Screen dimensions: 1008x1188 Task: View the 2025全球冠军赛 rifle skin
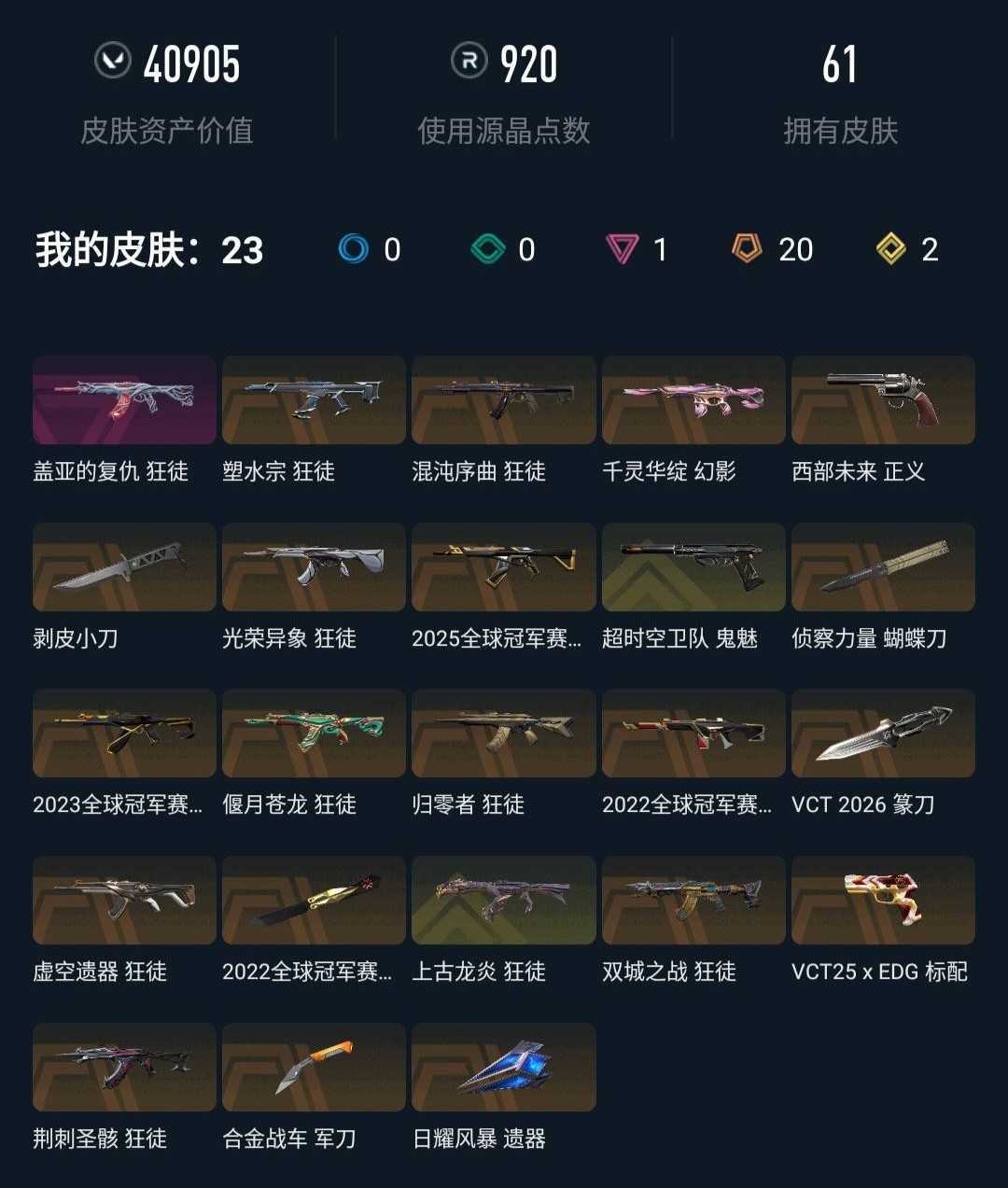[502, 566]
